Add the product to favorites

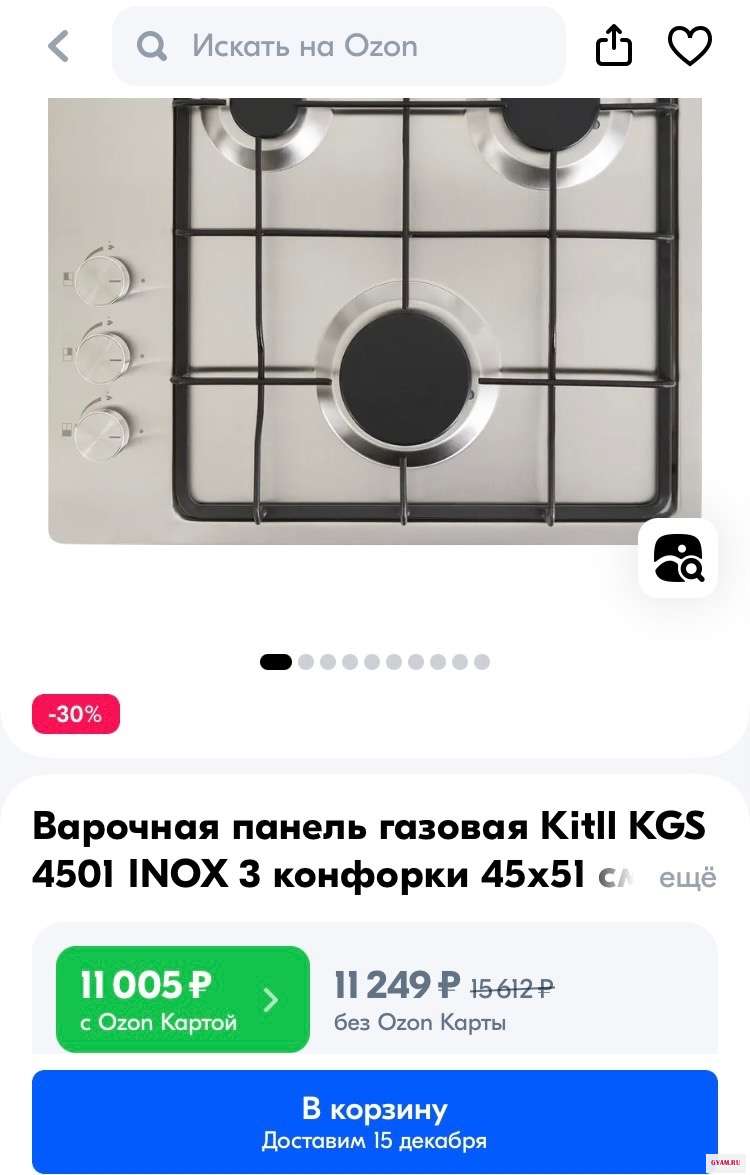(689, 46)
